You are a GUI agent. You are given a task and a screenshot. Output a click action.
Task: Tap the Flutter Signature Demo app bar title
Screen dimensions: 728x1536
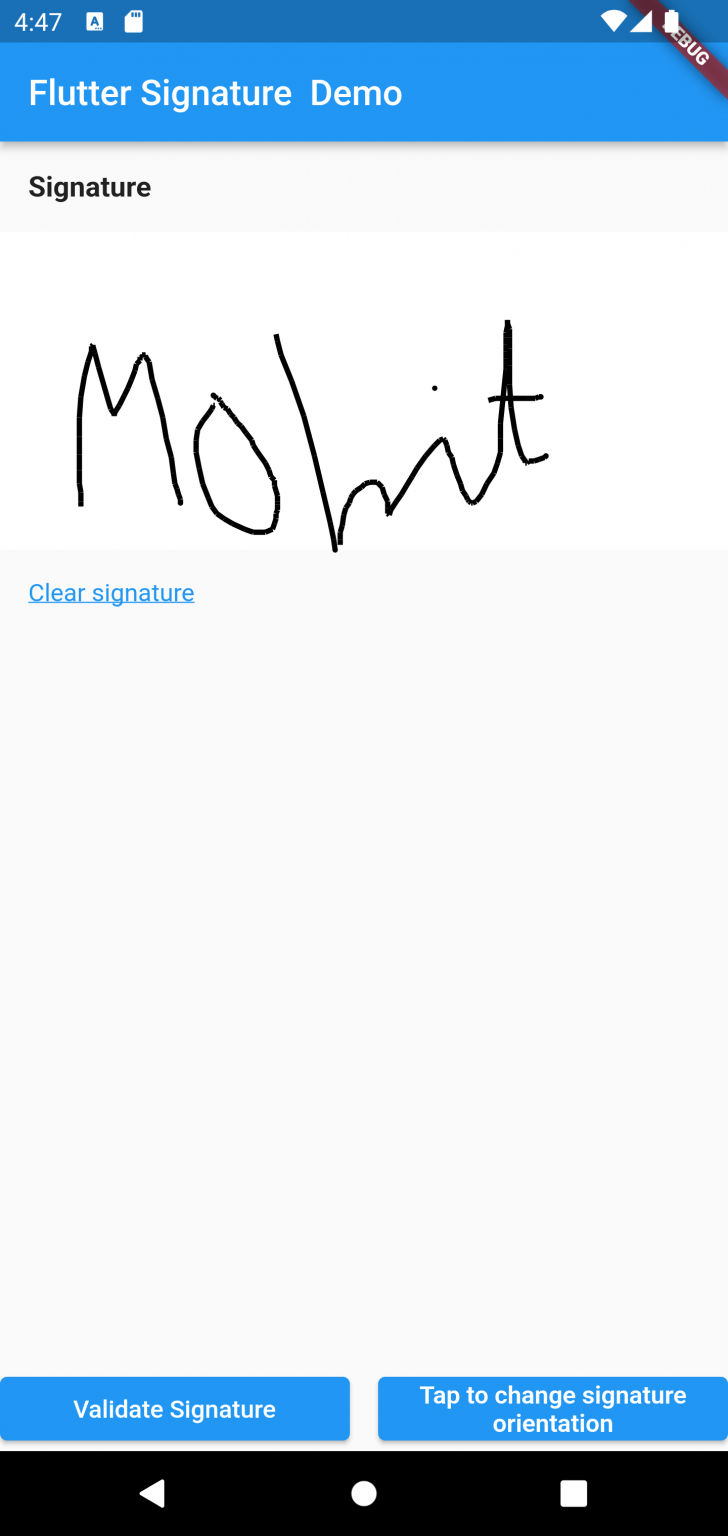(215, 92)
